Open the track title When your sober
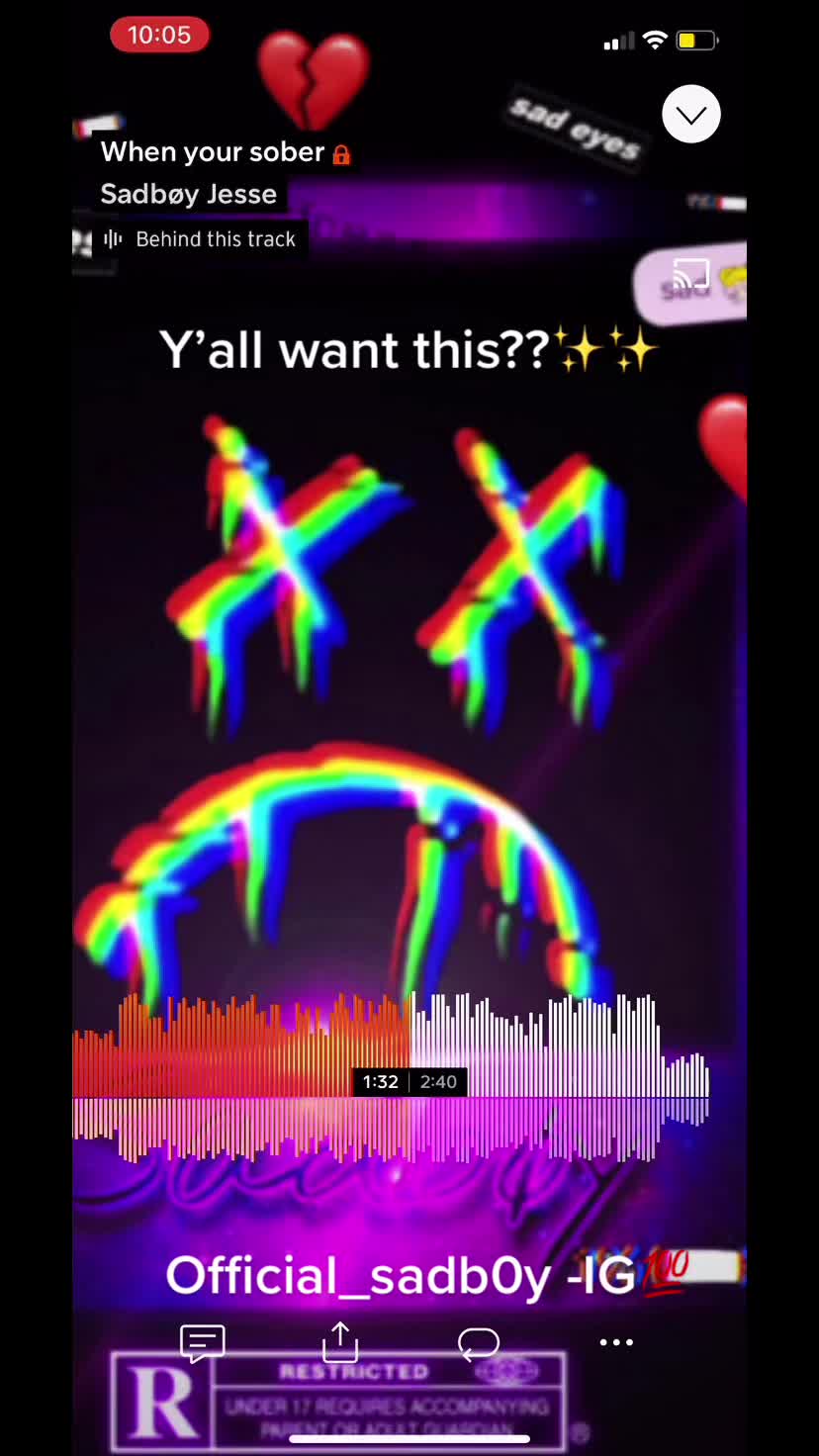The width and height of the screenshot is (819, 1456). coord(213,152)
